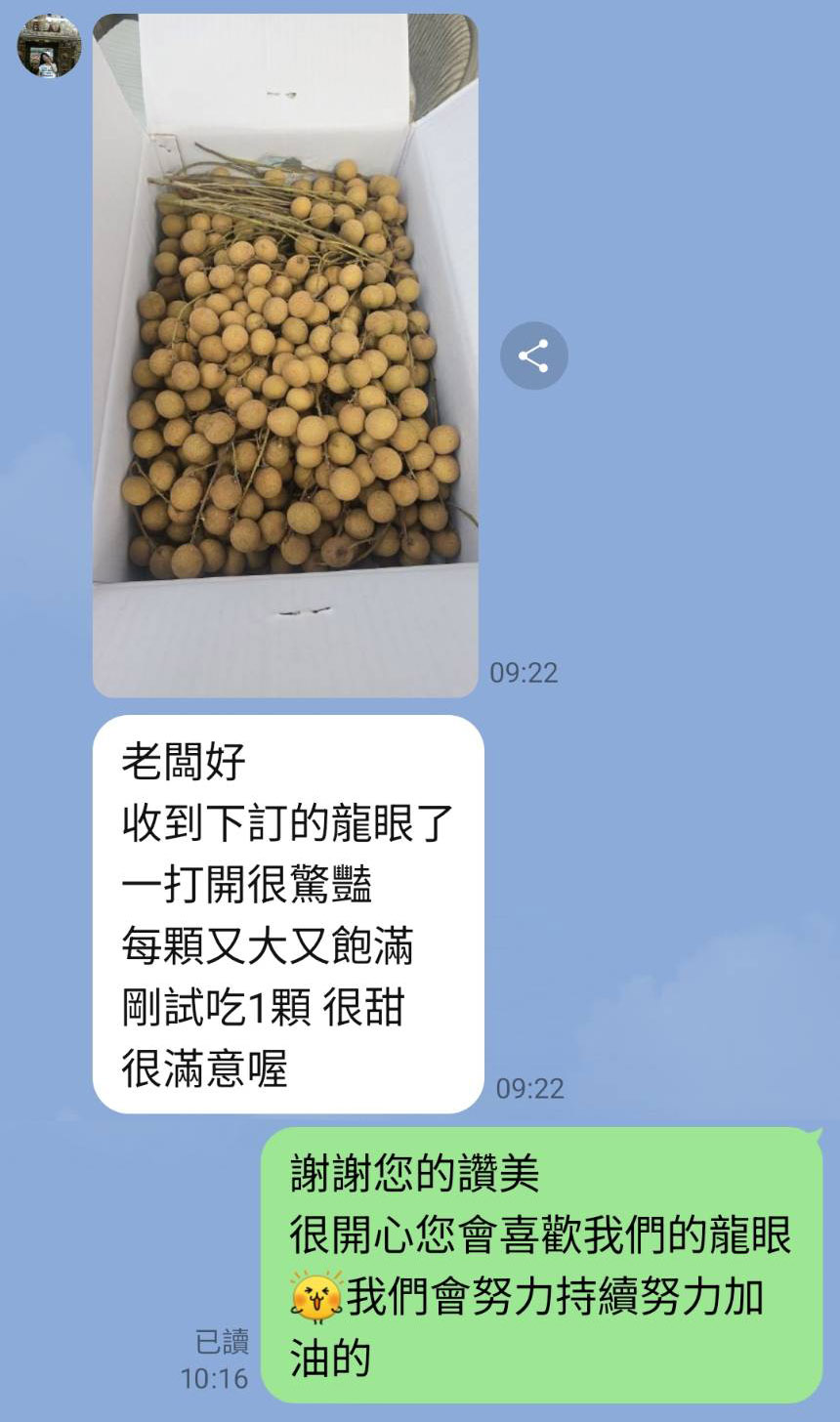Open the longan photo in full view
The image size is (840, 1422).
coord(285,355)
